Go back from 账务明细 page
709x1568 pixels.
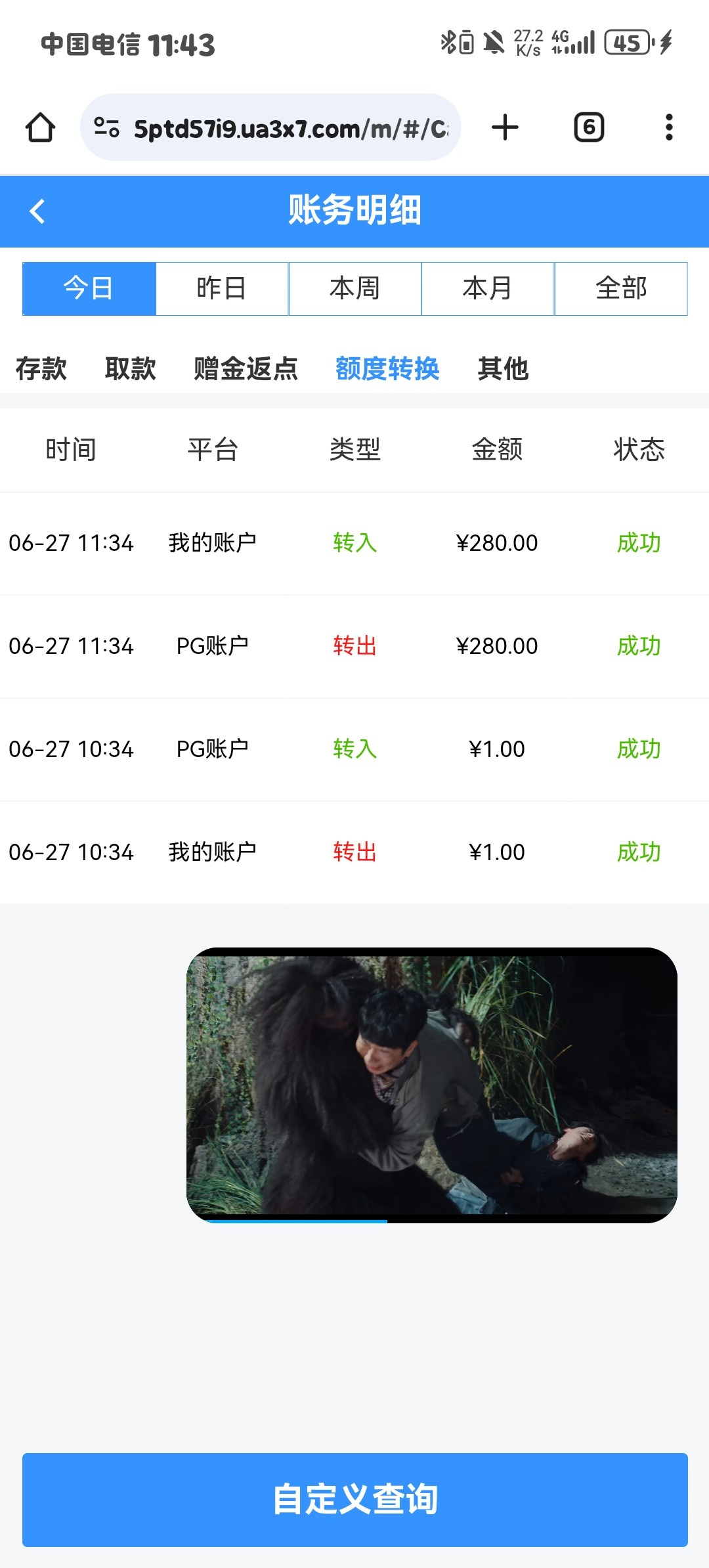[37, 211]
